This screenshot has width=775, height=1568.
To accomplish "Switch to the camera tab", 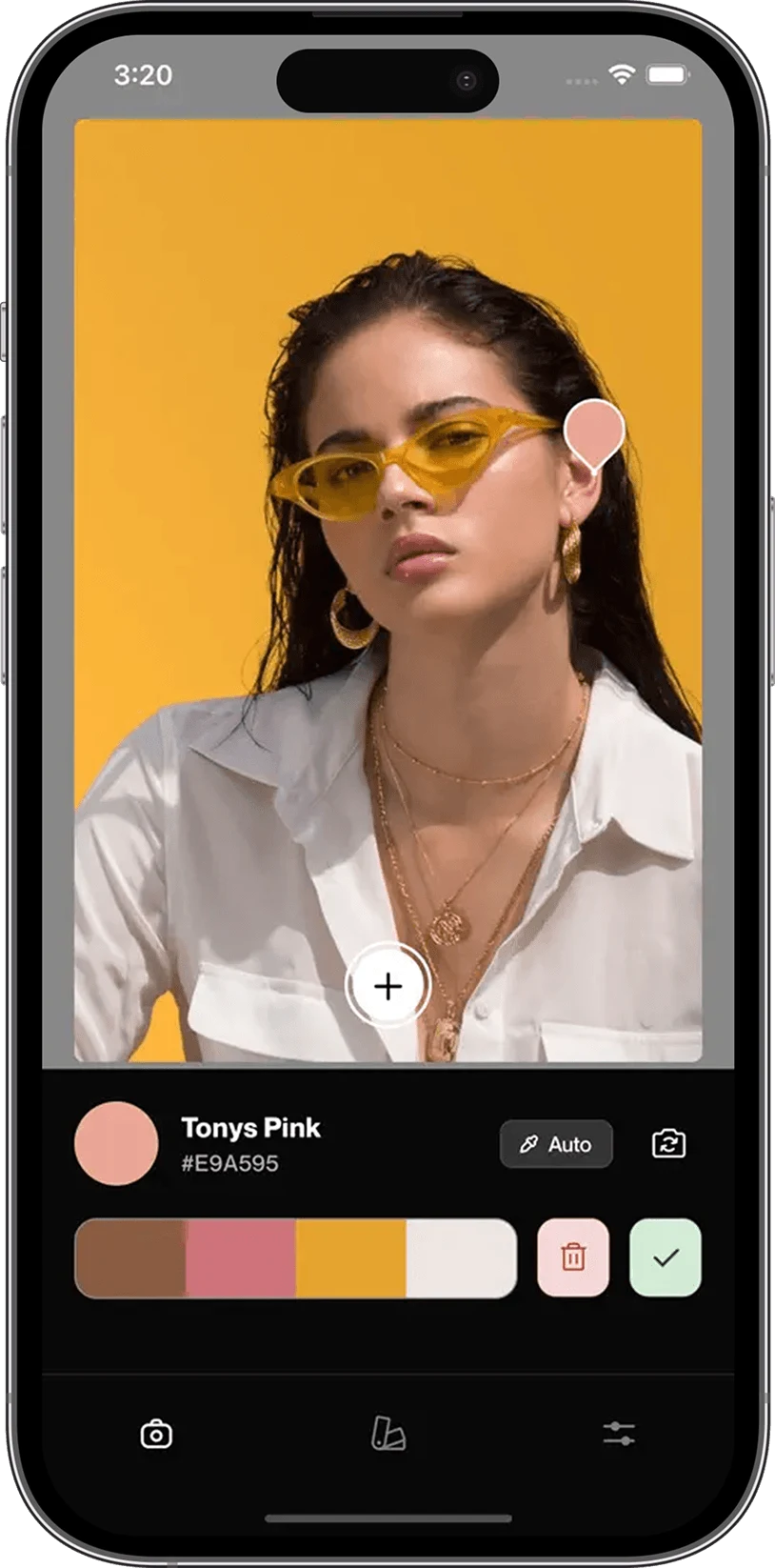I will click(156, 1434).
